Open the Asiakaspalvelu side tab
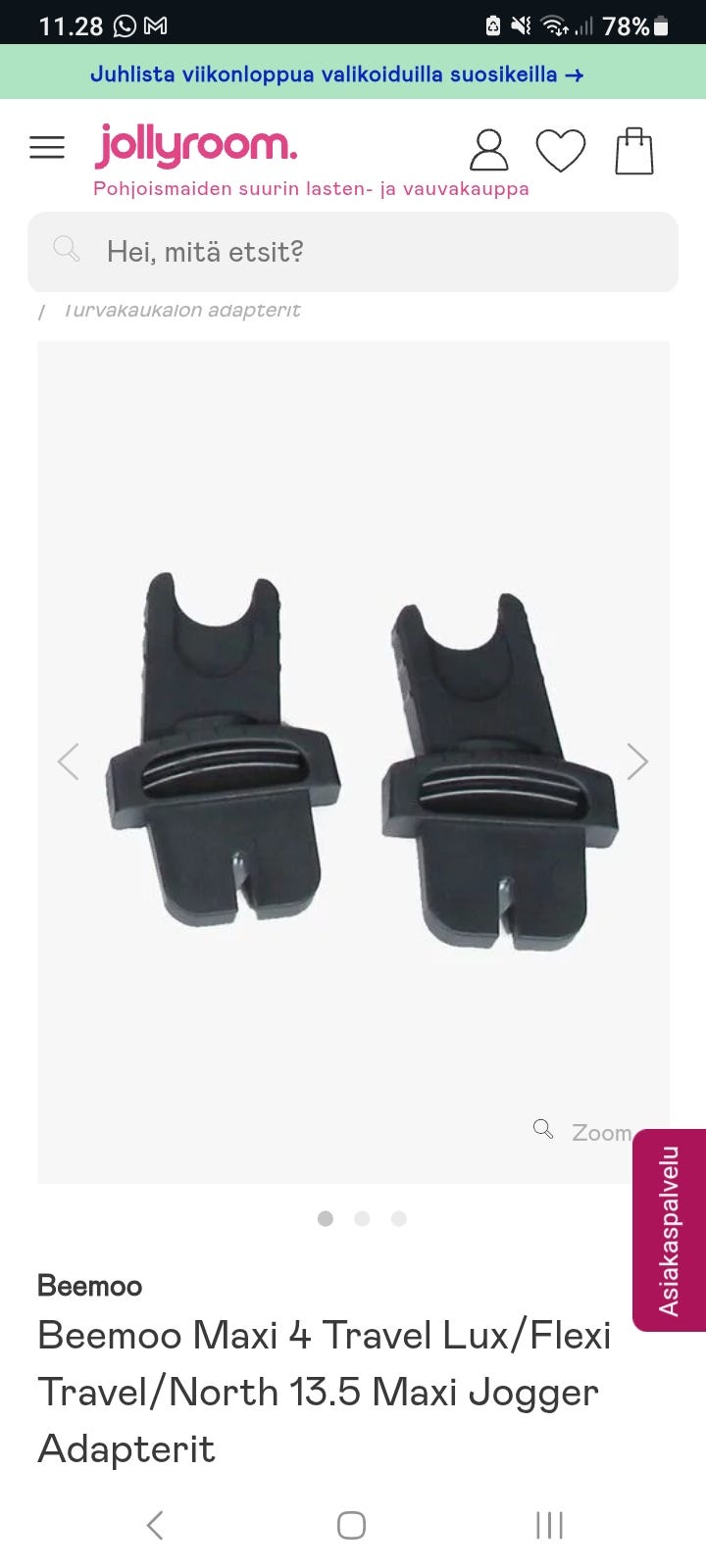 coord(669,1230)
